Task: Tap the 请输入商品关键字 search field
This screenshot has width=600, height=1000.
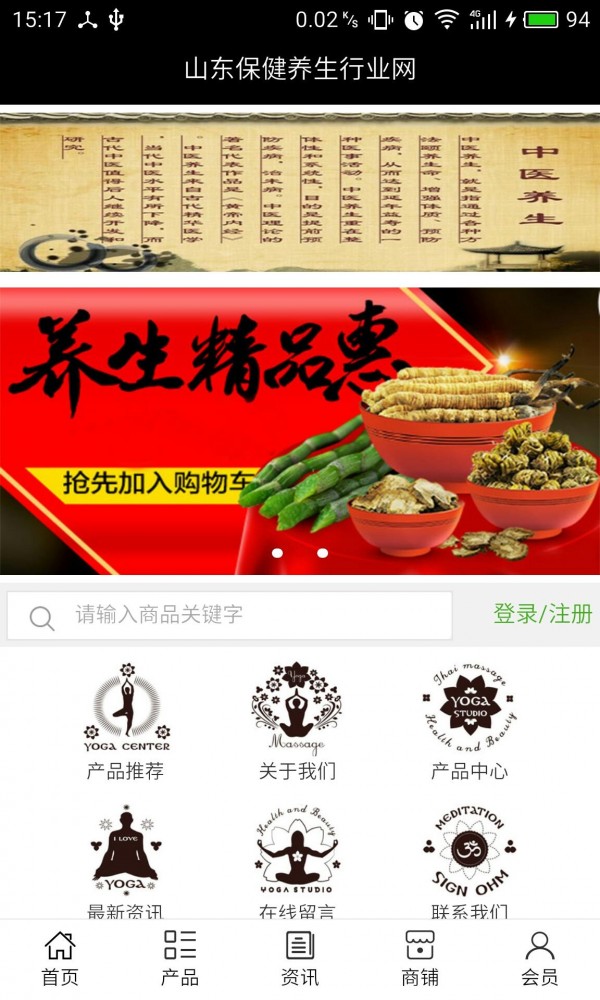Action: (250, 615)
